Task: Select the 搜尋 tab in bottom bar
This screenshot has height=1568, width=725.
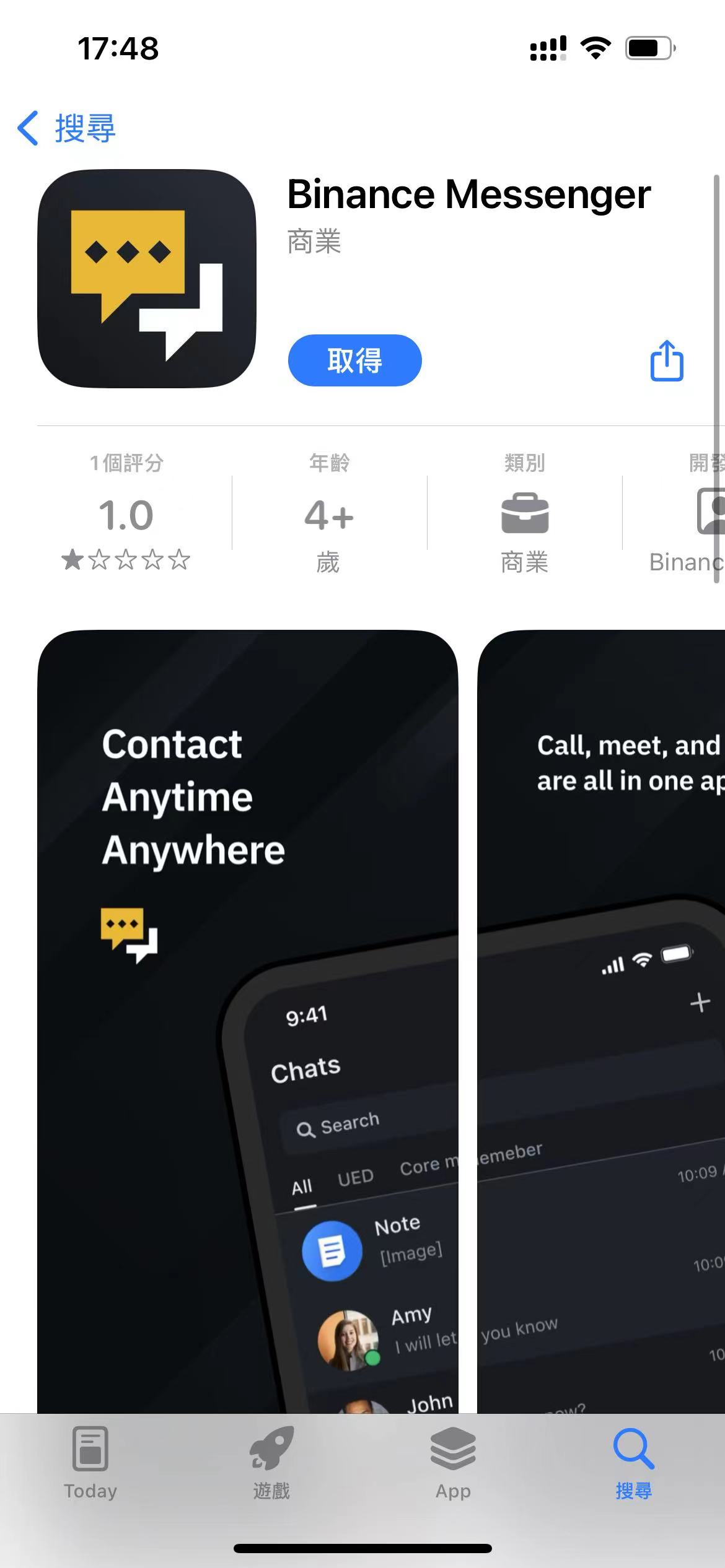Action: [633, 1463]
